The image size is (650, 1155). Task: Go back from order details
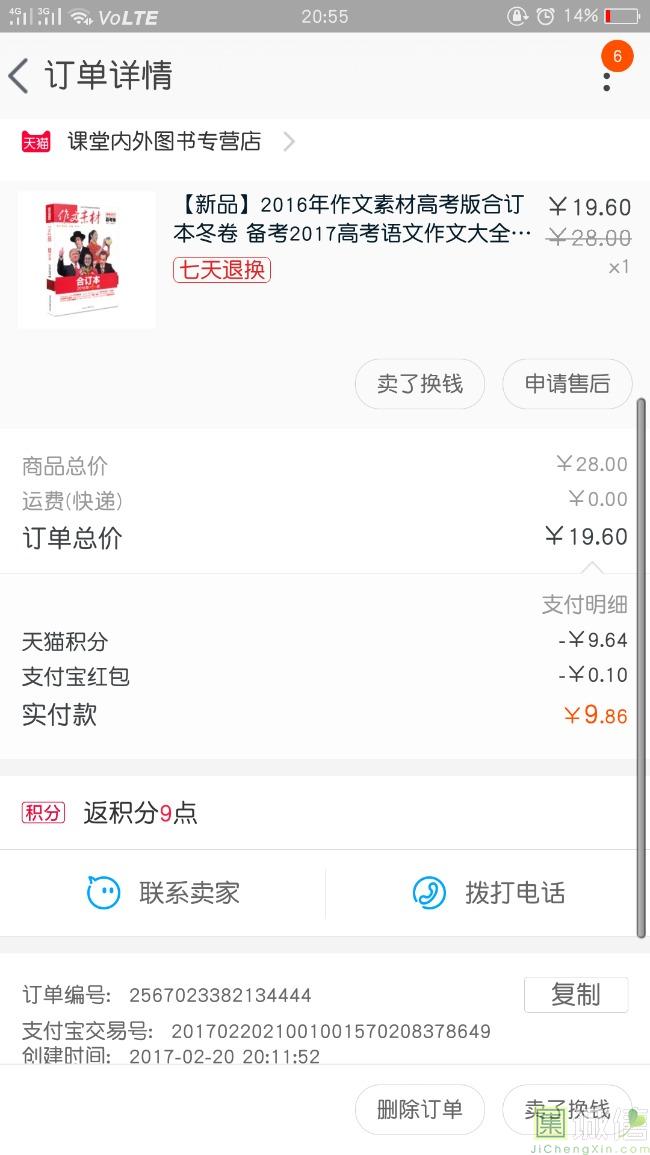pyautogui.click(x=20, y=76)
